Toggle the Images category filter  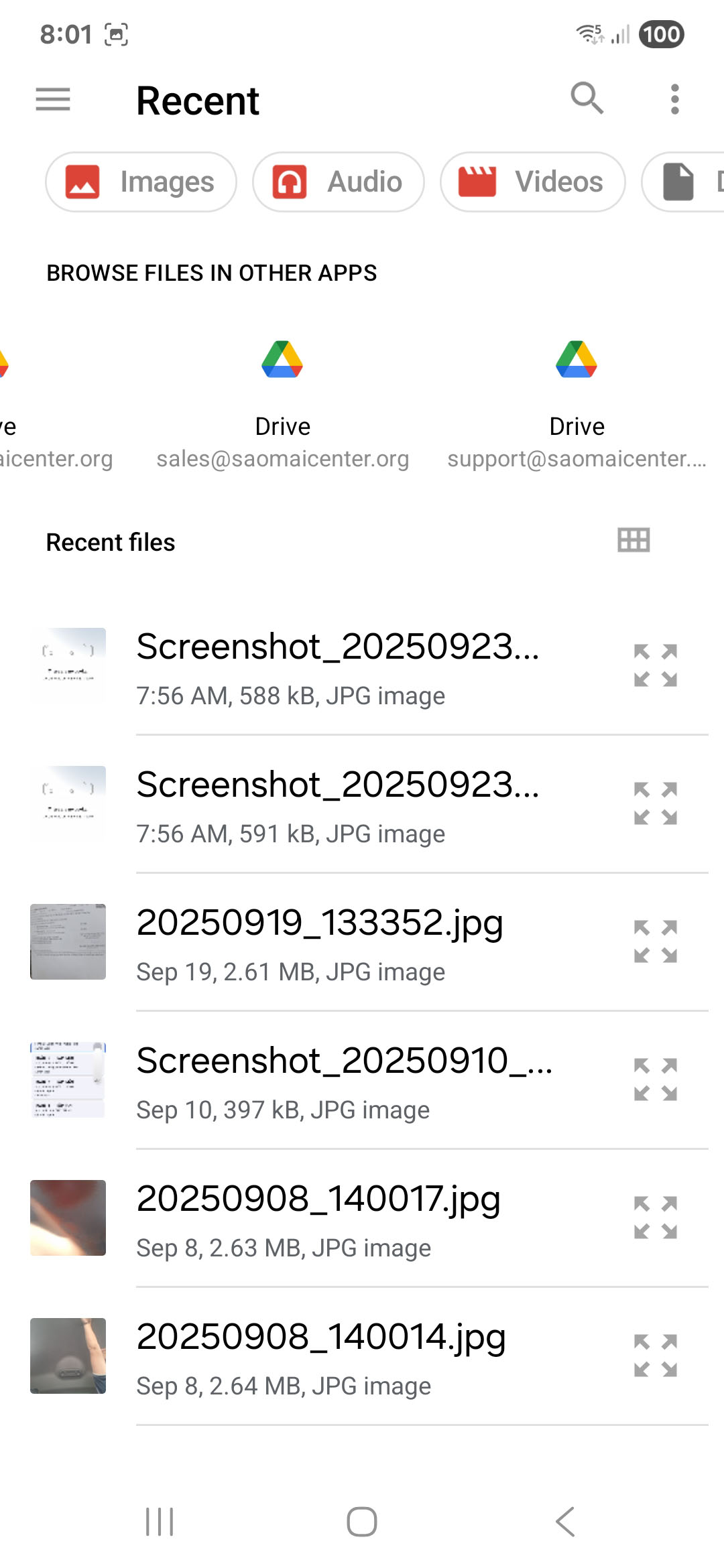pos(139,181)
